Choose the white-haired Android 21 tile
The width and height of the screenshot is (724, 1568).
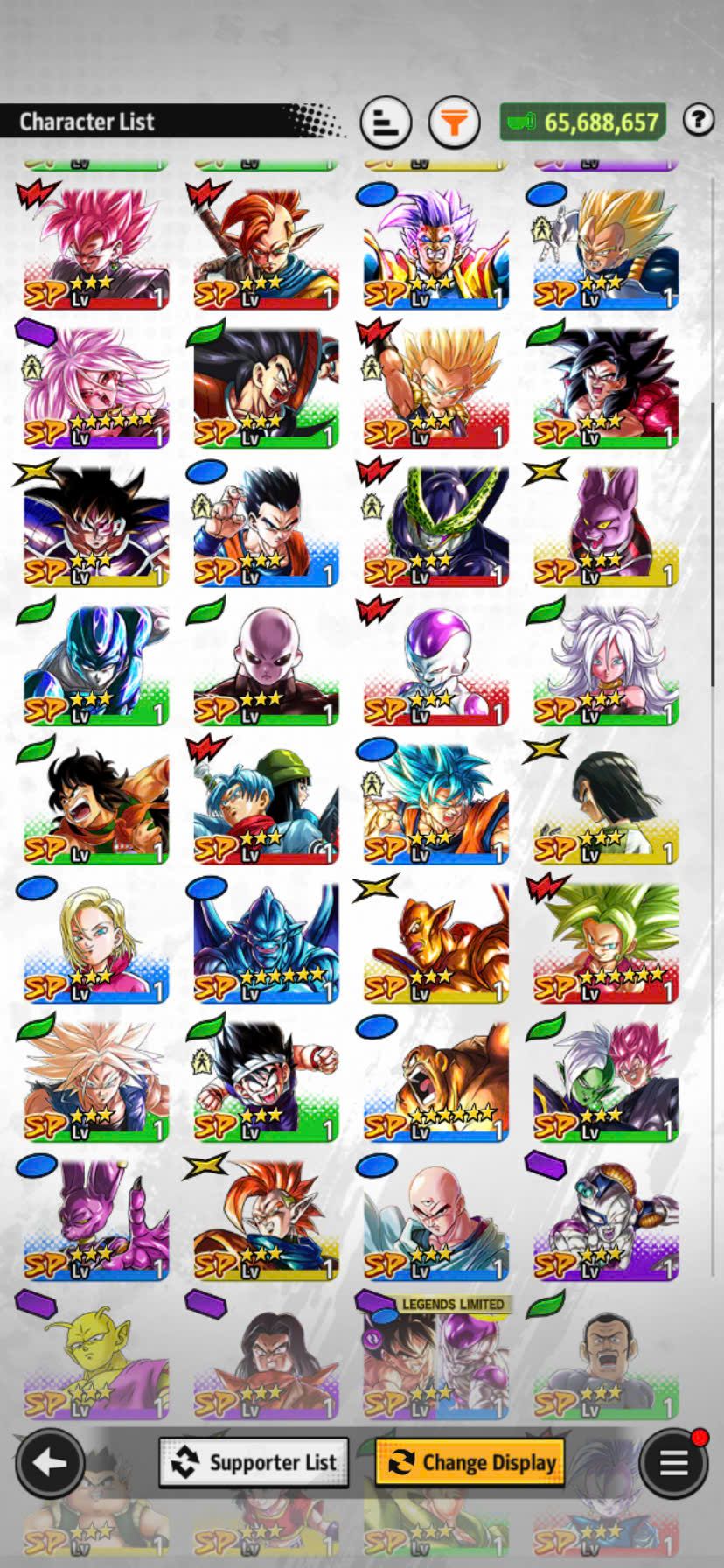coord(605,665)
